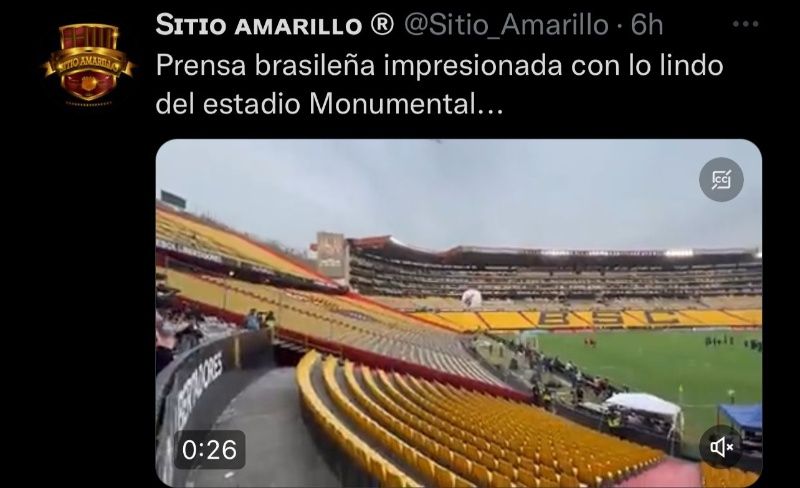Play the Monumental stadium video
Screen dimensions: 800x488
[x=458, y=312]
